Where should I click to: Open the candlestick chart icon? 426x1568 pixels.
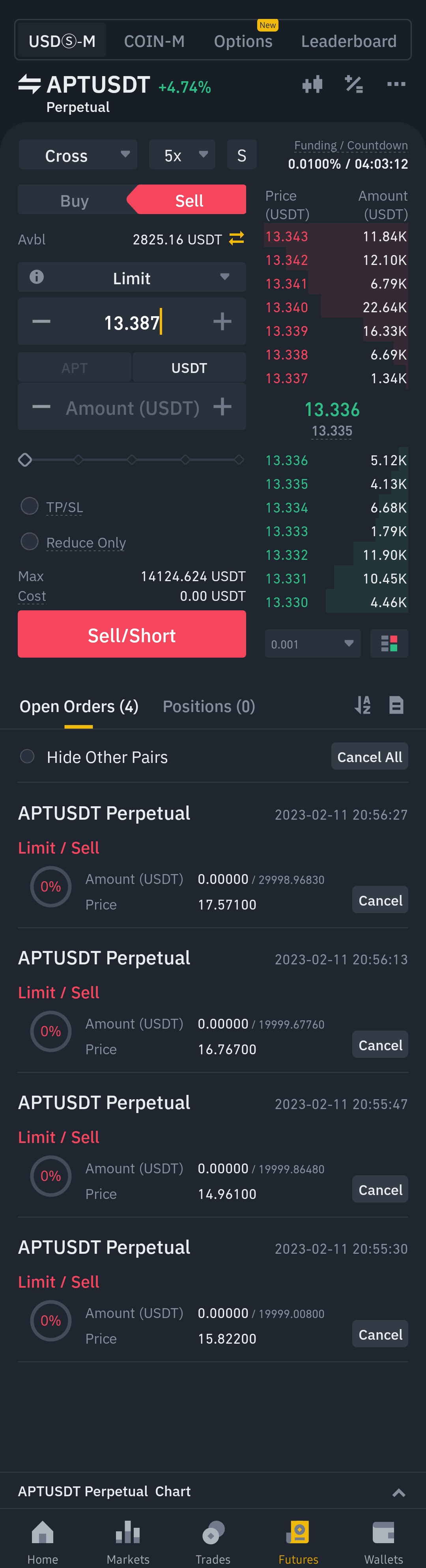(312, 85)
